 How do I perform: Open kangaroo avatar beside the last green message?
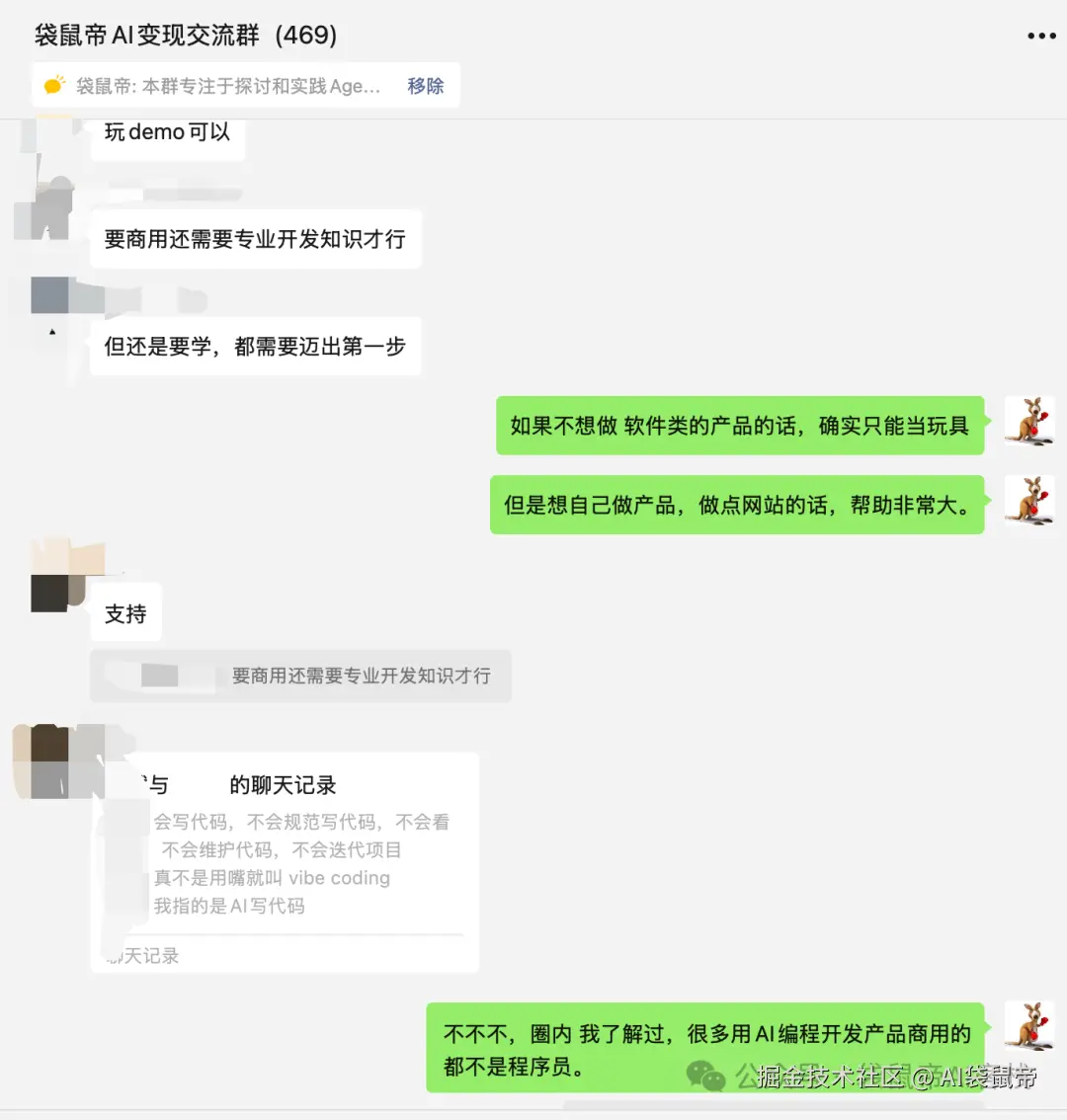click(x=1029, y=1027)
